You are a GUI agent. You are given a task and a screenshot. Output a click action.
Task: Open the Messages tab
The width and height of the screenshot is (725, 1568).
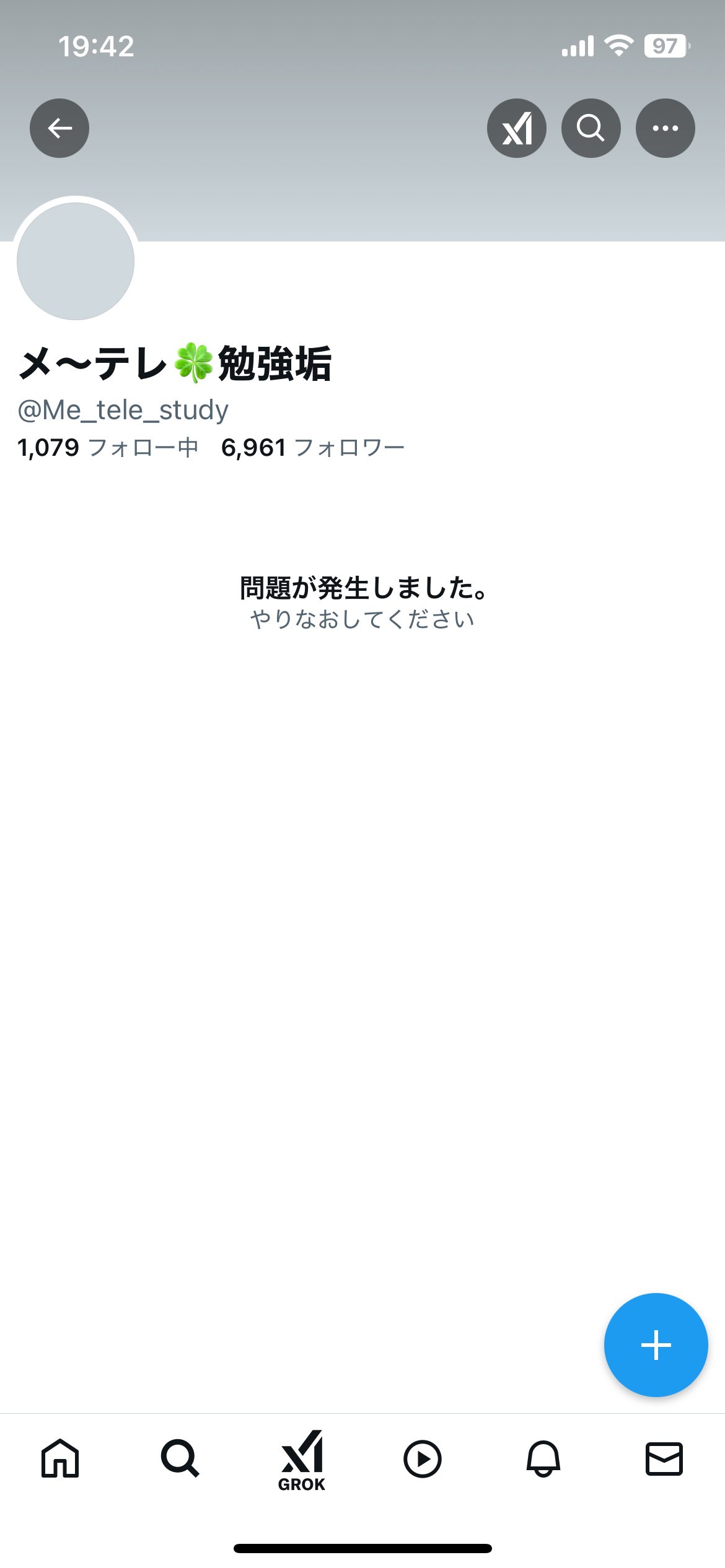pos(664,1459)
